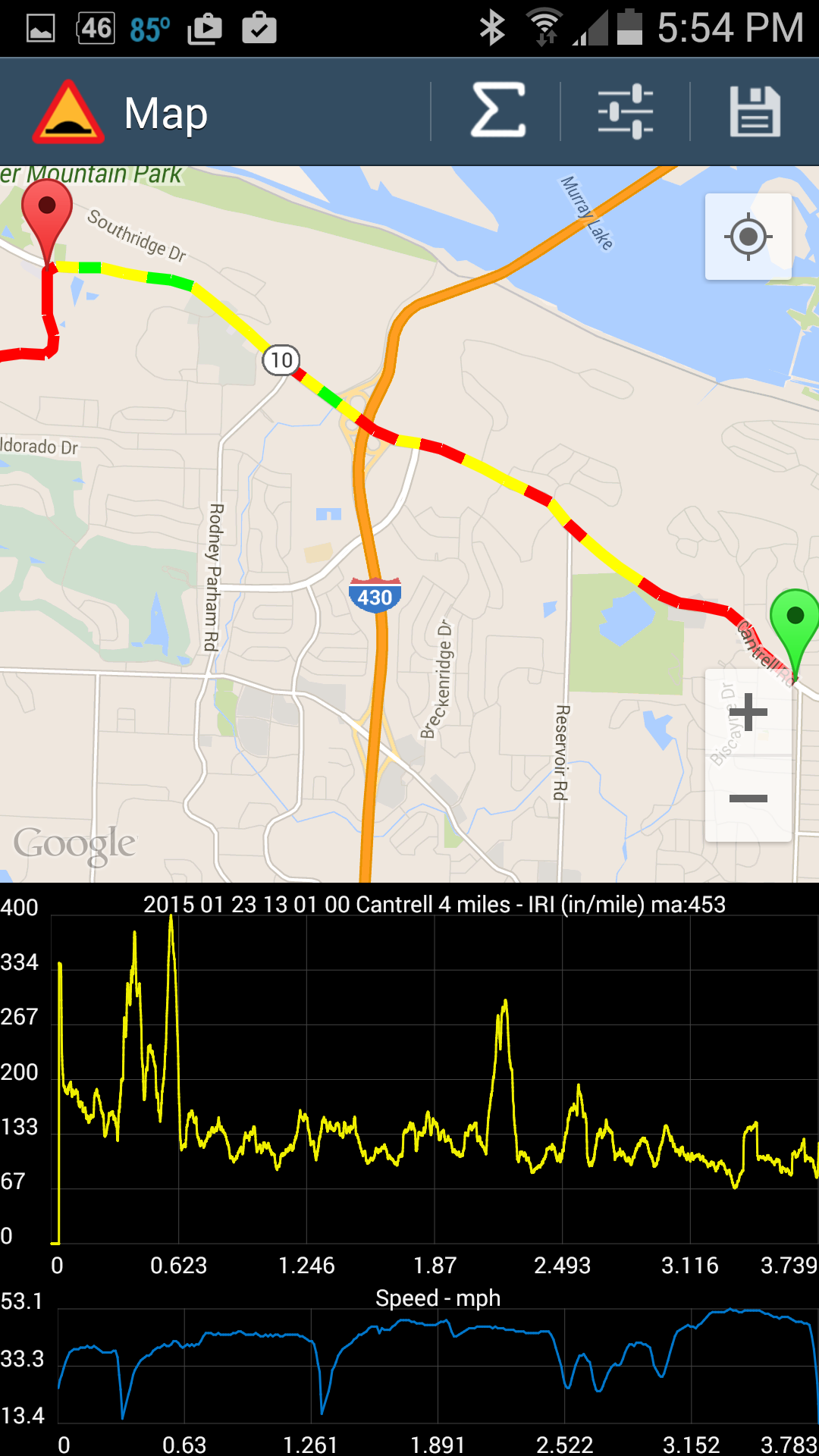Center the map with my-location icon
819x1456 pixels.
coord(747,236)
